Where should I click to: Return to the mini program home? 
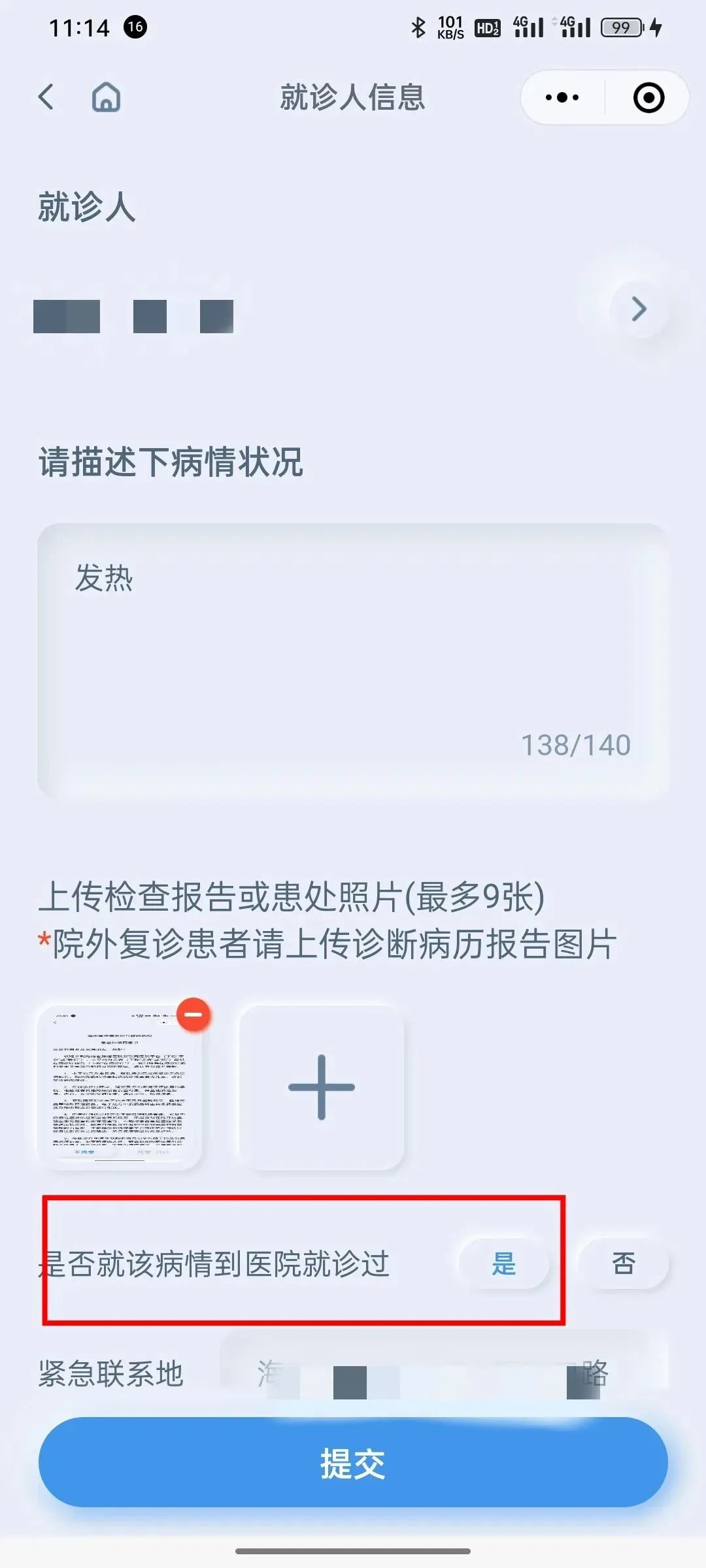coord(106,97)
